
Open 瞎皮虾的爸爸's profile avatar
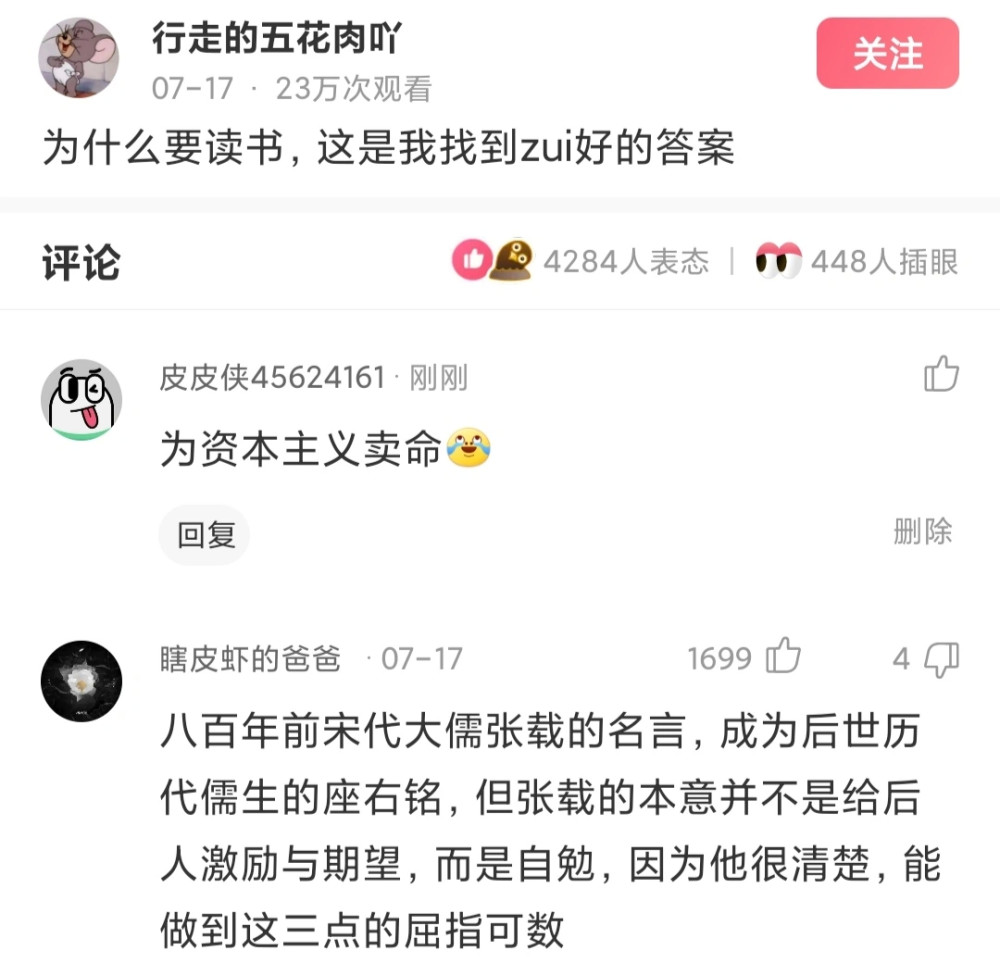click(81, 681)
